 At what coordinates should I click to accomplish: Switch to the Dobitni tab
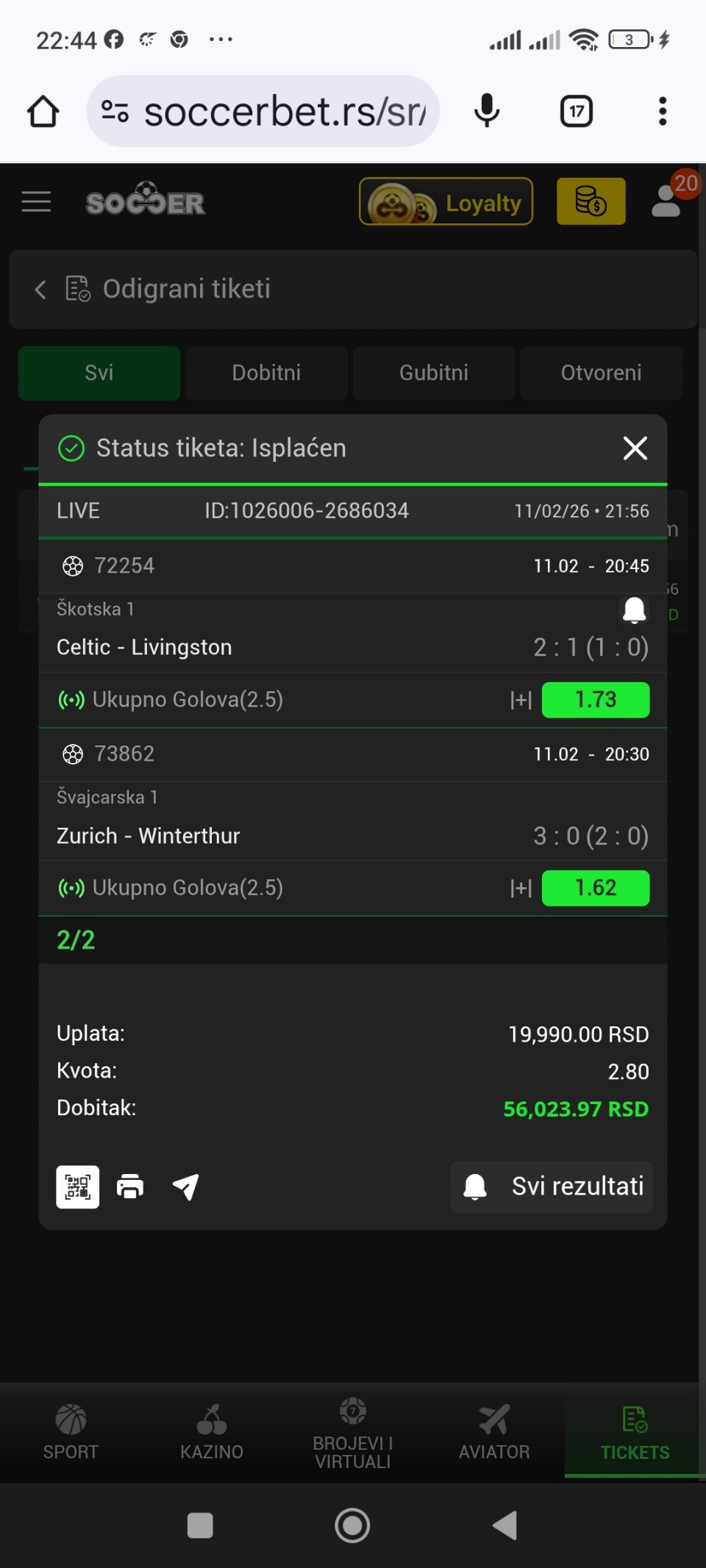(x=266, y=373)
